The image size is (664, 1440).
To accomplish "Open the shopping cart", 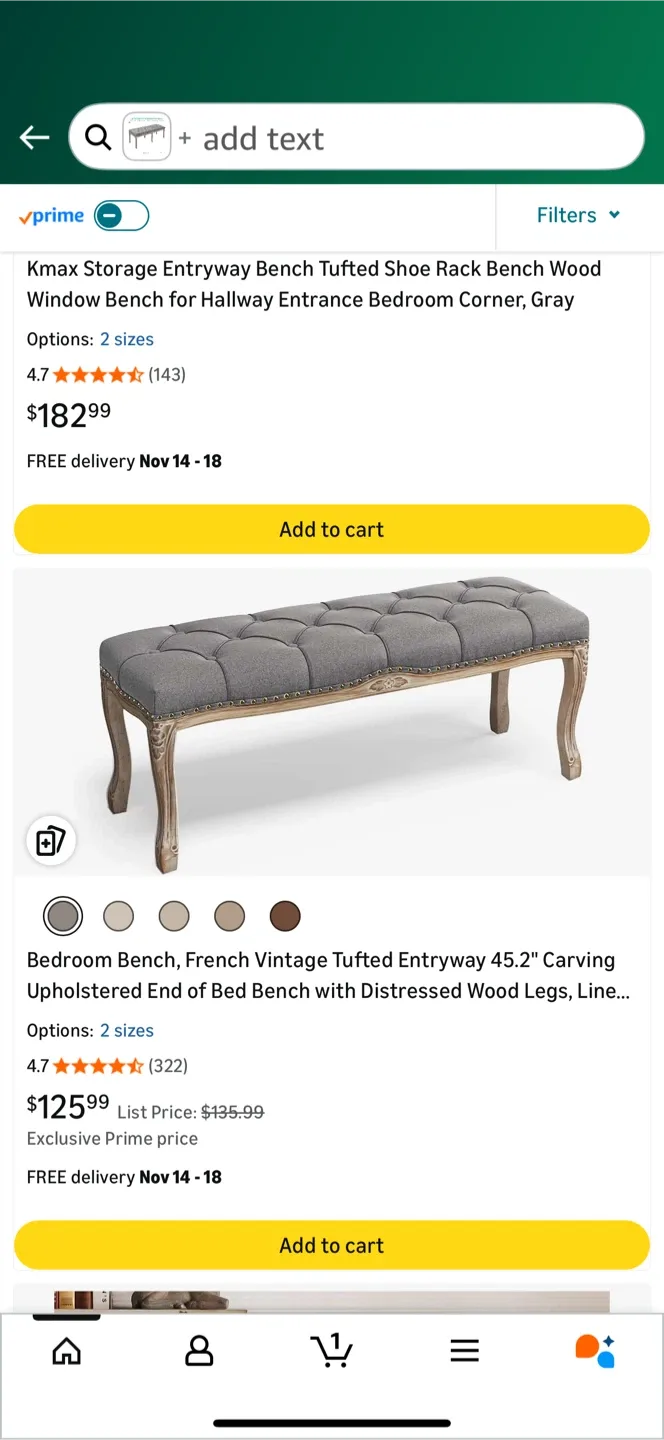I will point(332,1352).
